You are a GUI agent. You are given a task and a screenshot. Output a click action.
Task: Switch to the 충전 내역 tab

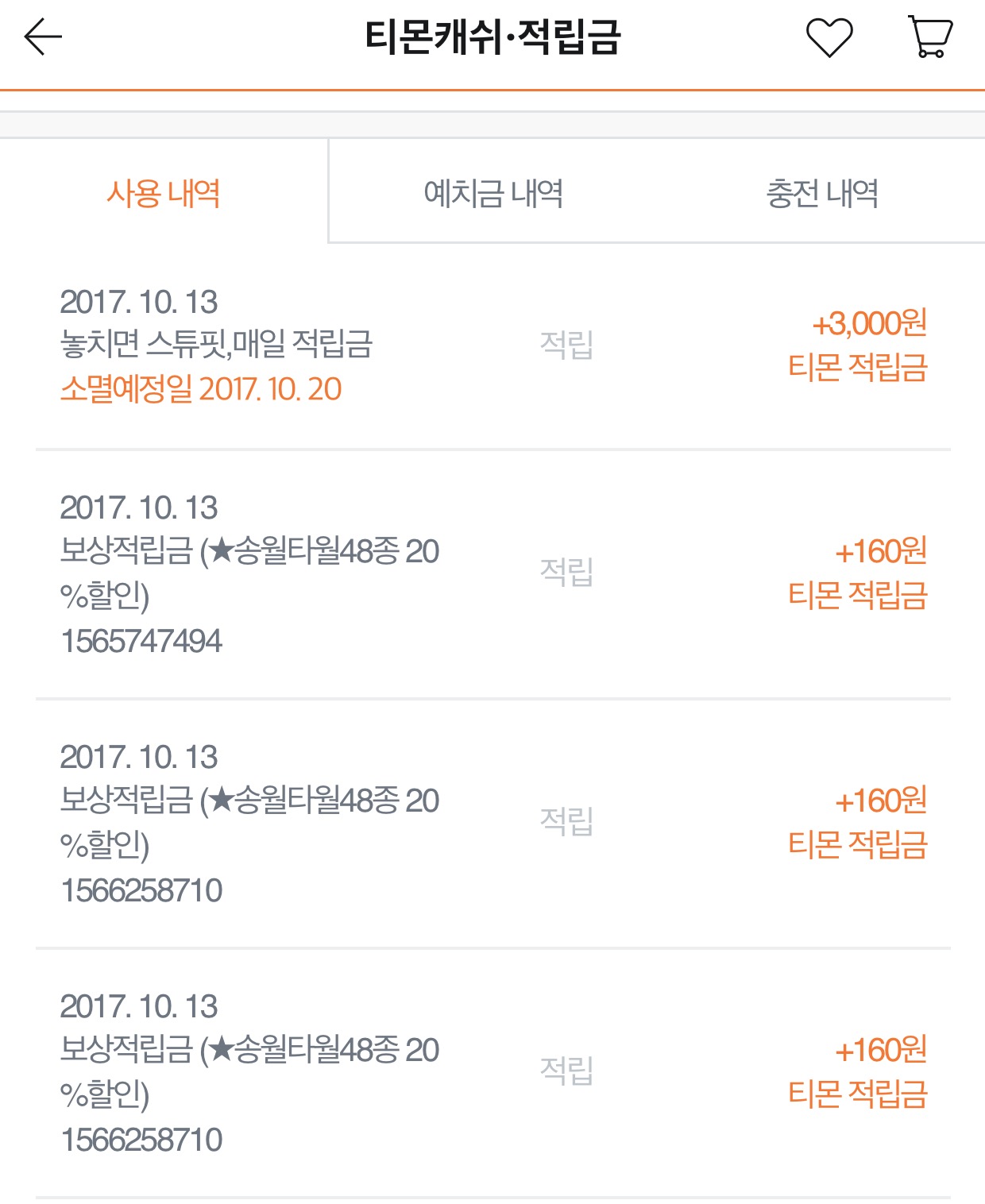[822, 193]
